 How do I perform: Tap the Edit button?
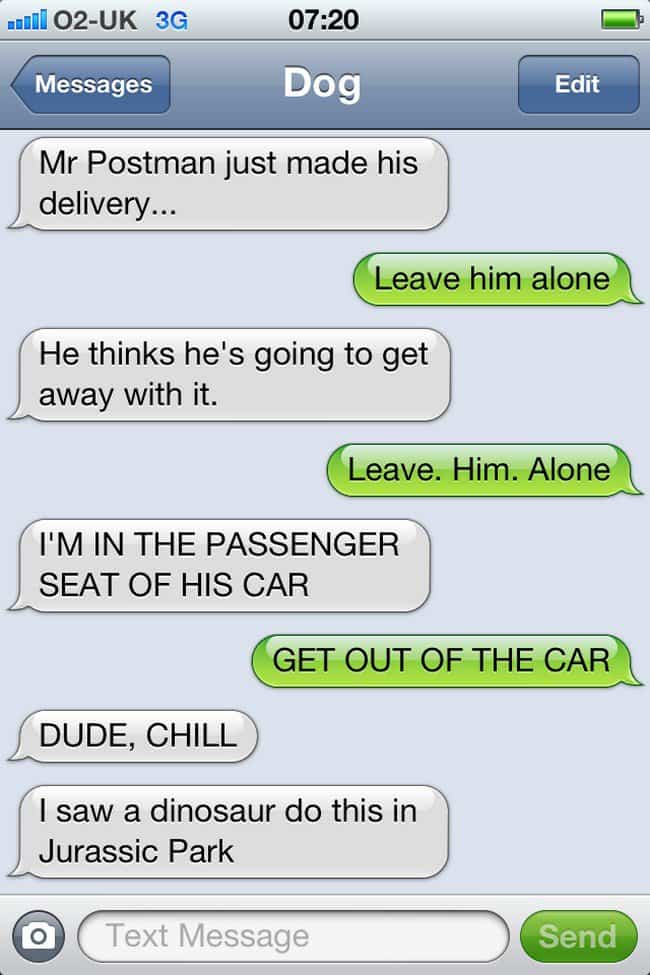(x=577, y=85)
